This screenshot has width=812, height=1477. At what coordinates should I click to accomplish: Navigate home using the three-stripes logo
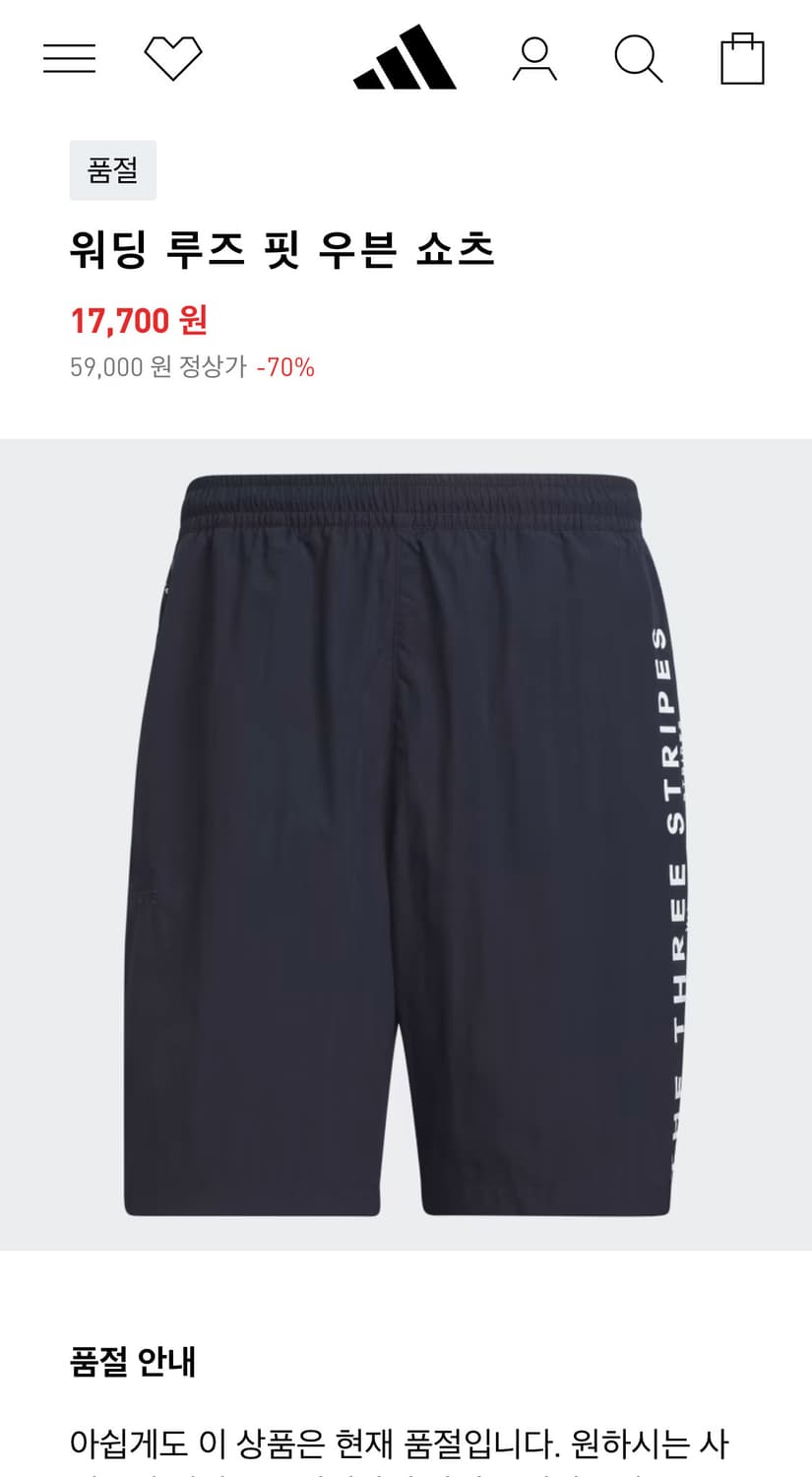tap(405, 57)
